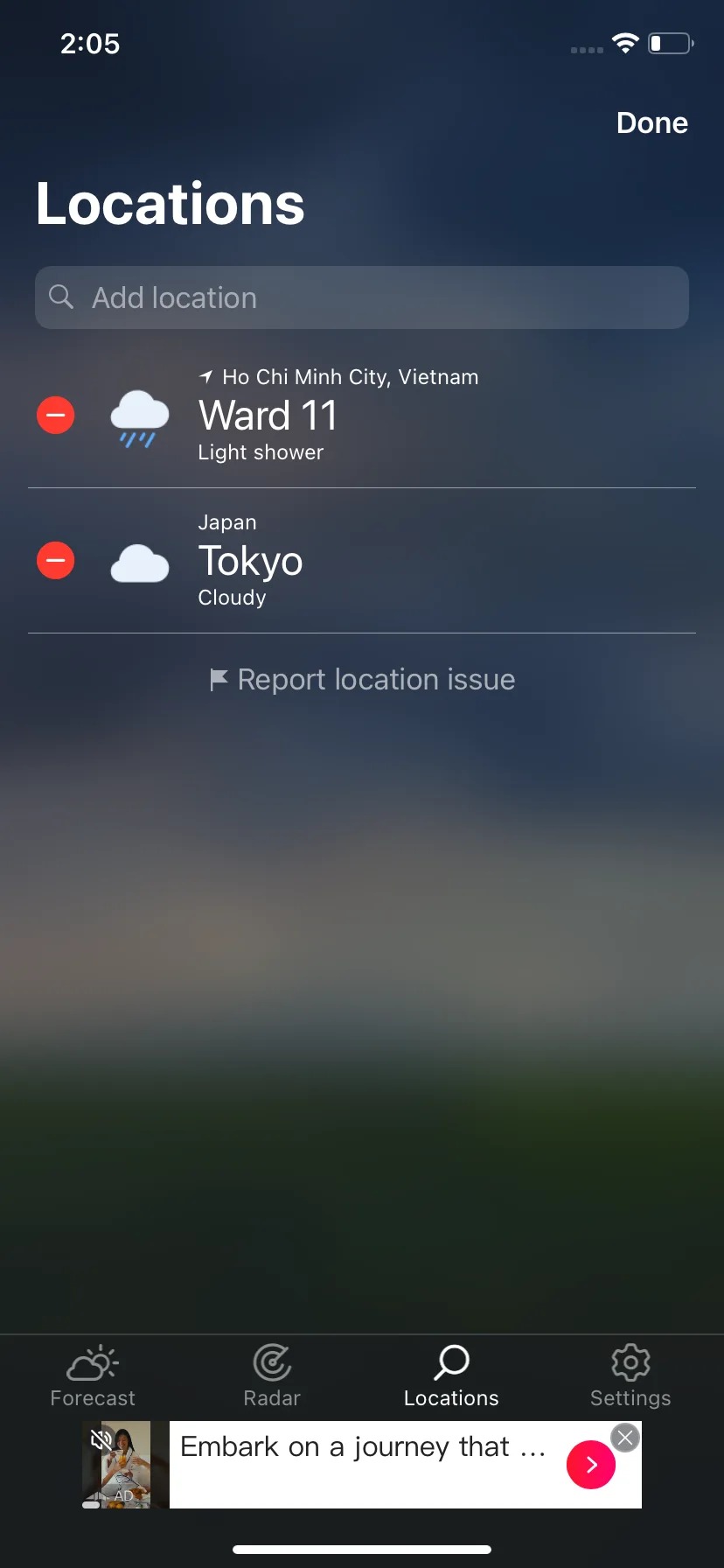Switch to the Forecast tab

point(93,1375)
